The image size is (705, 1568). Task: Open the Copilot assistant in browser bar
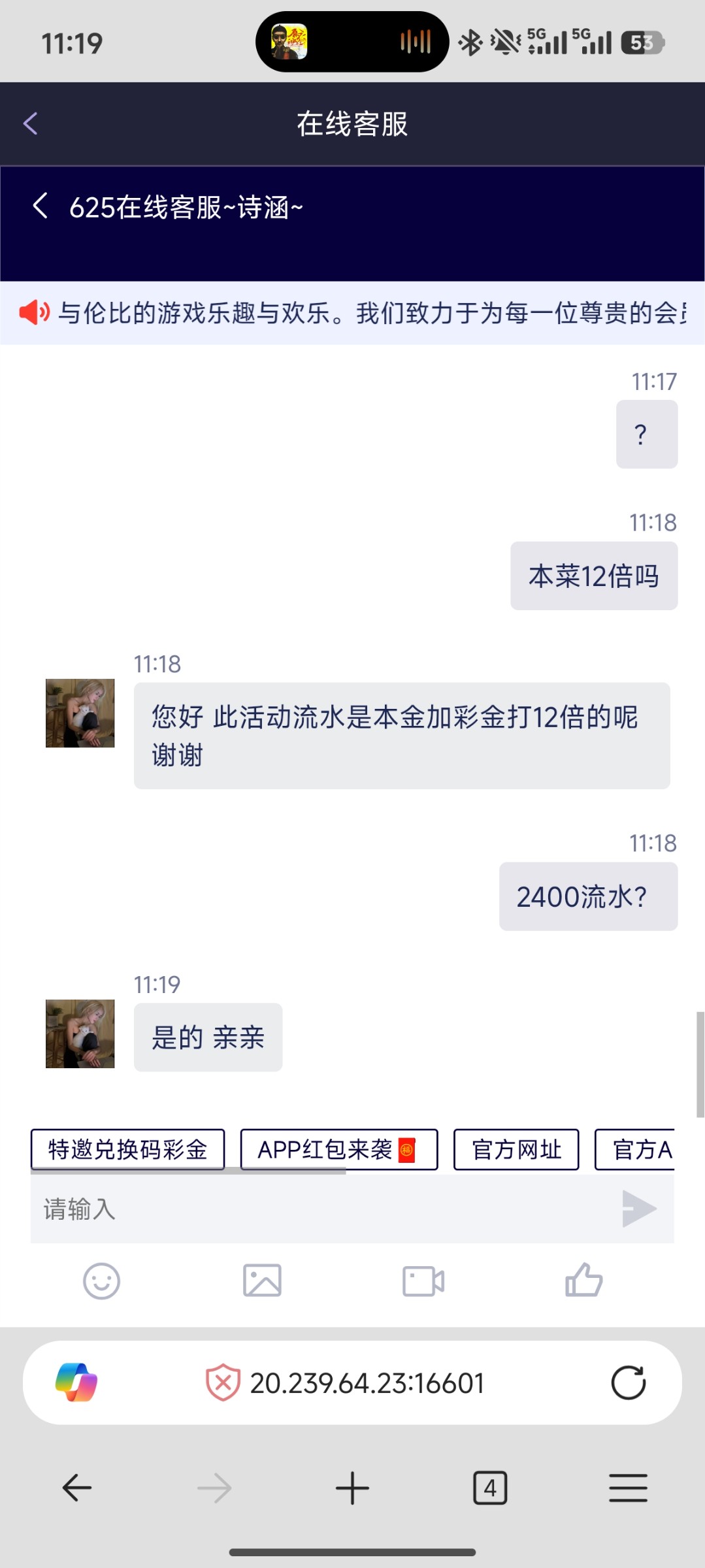pyautogui.click(x=76, y=1382)
